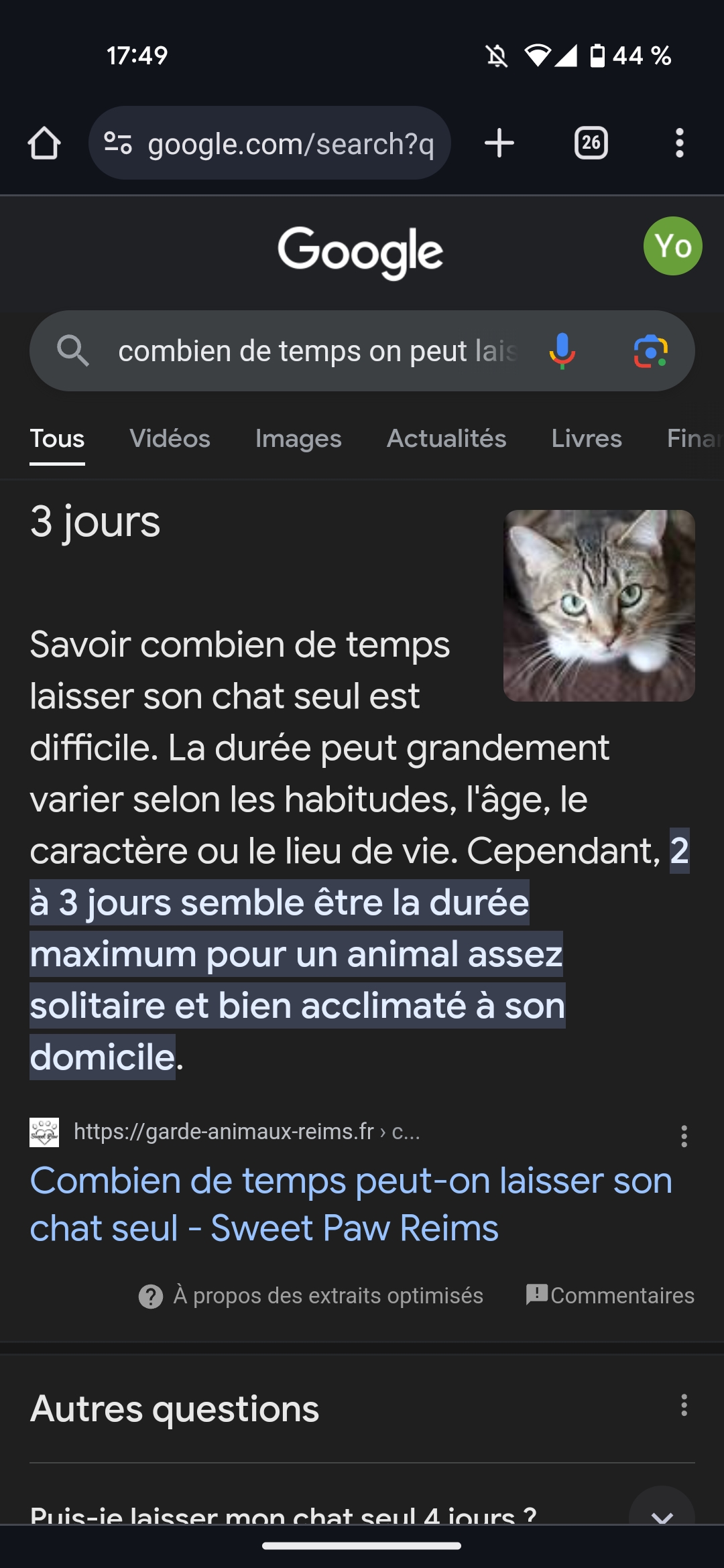The height and width of the screenshot is (1568, 724).
Task: Go to the browser home page
Action: point(44,143)
